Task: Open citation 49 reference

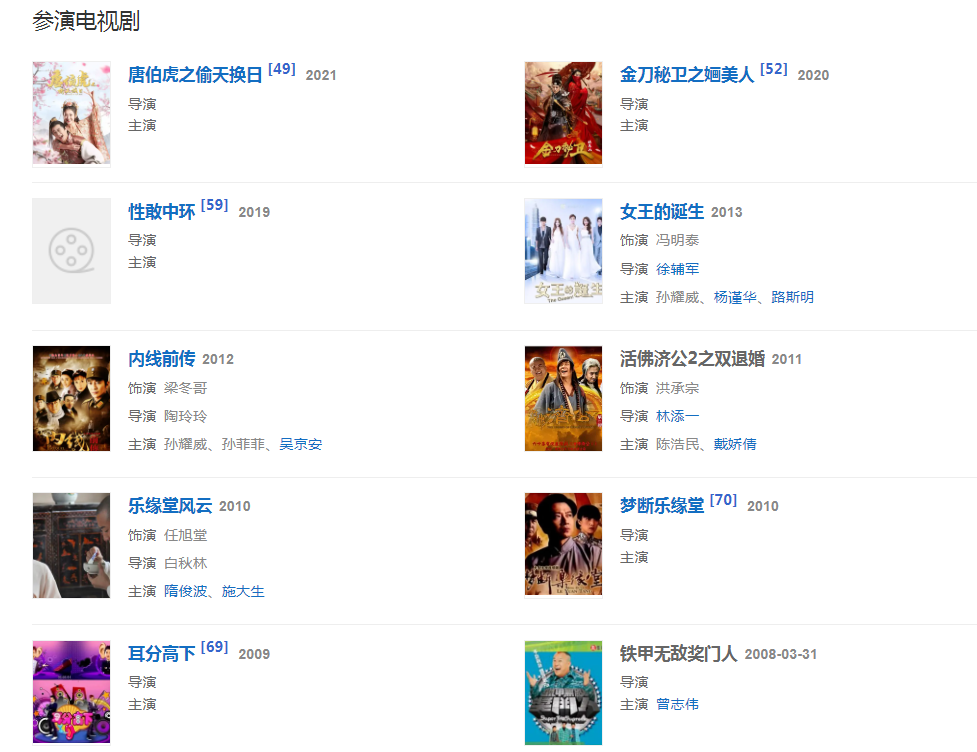Action: click(x=282, y=69)
